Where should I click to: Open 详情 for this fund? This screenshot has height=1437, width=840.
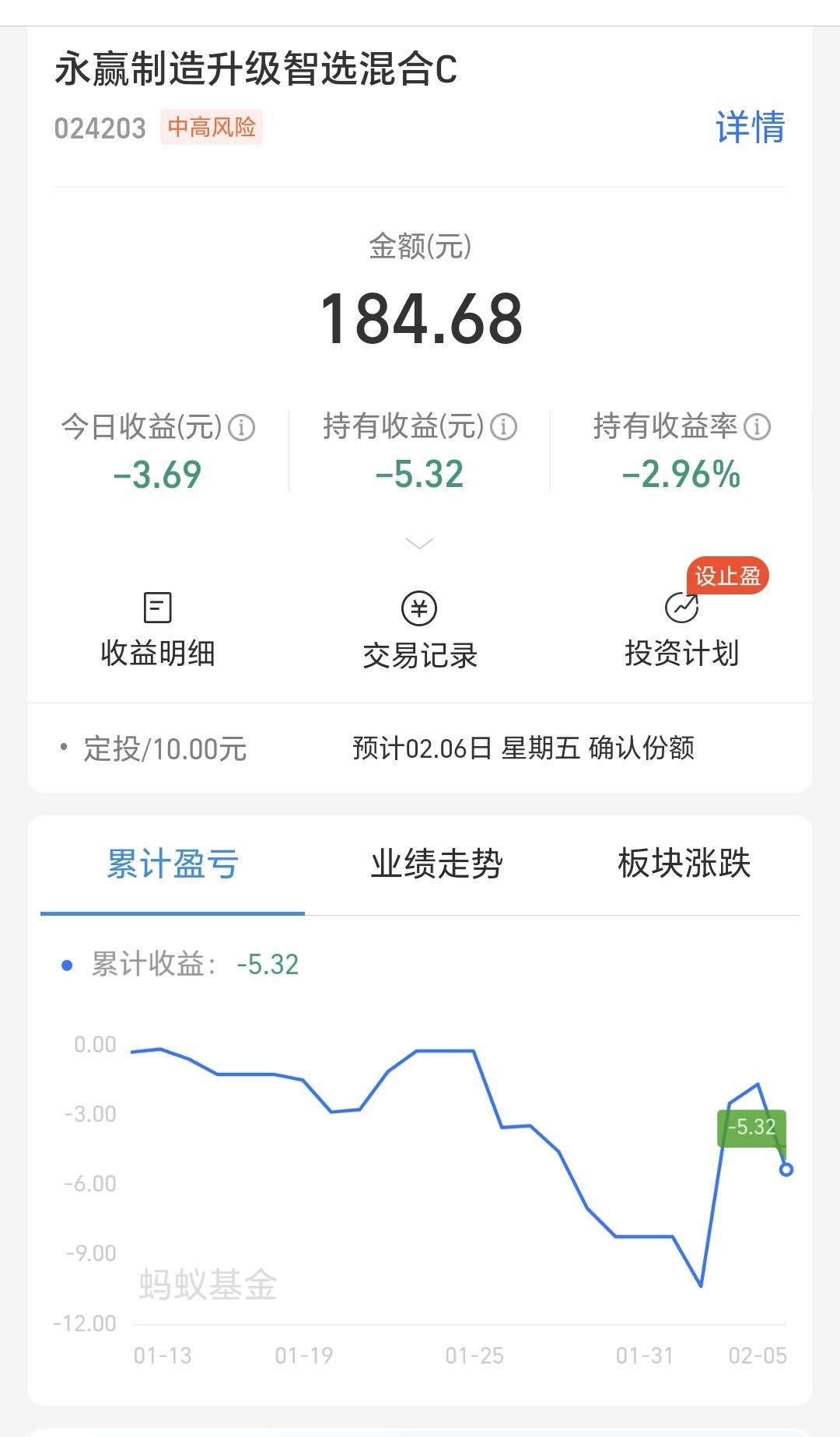751,128
